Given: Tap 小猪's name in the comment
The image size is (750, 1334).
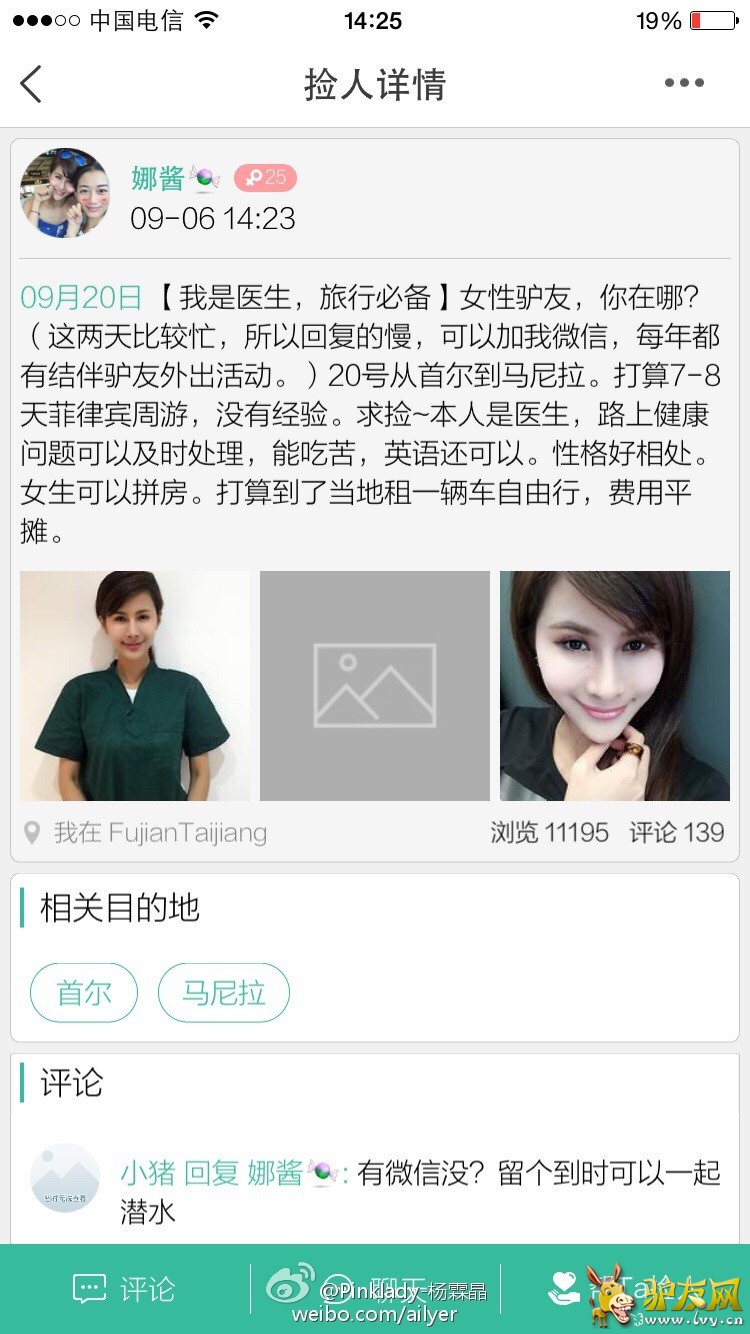Looking at the screenshot, I should point(146,1172).
